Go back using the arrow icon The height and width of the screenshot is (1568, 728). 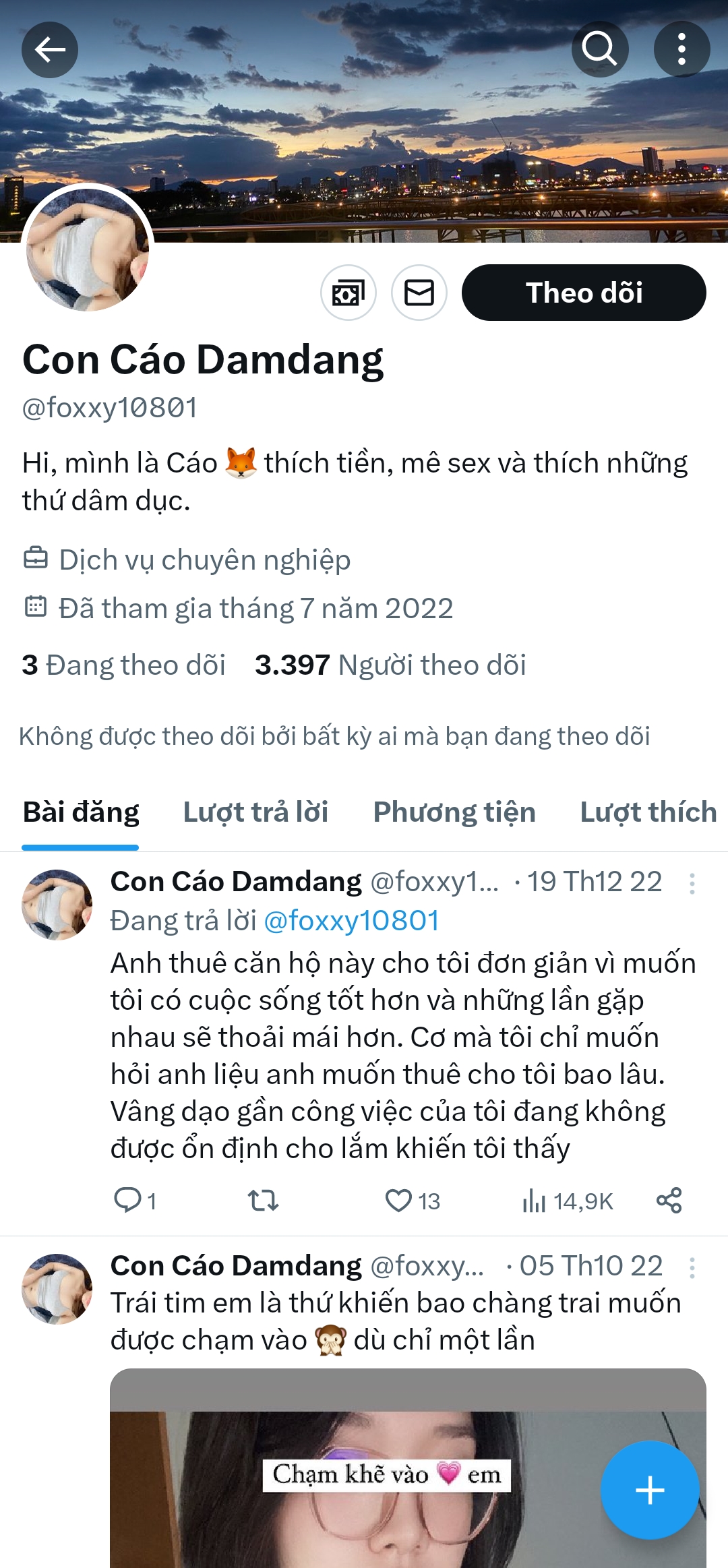50,50
